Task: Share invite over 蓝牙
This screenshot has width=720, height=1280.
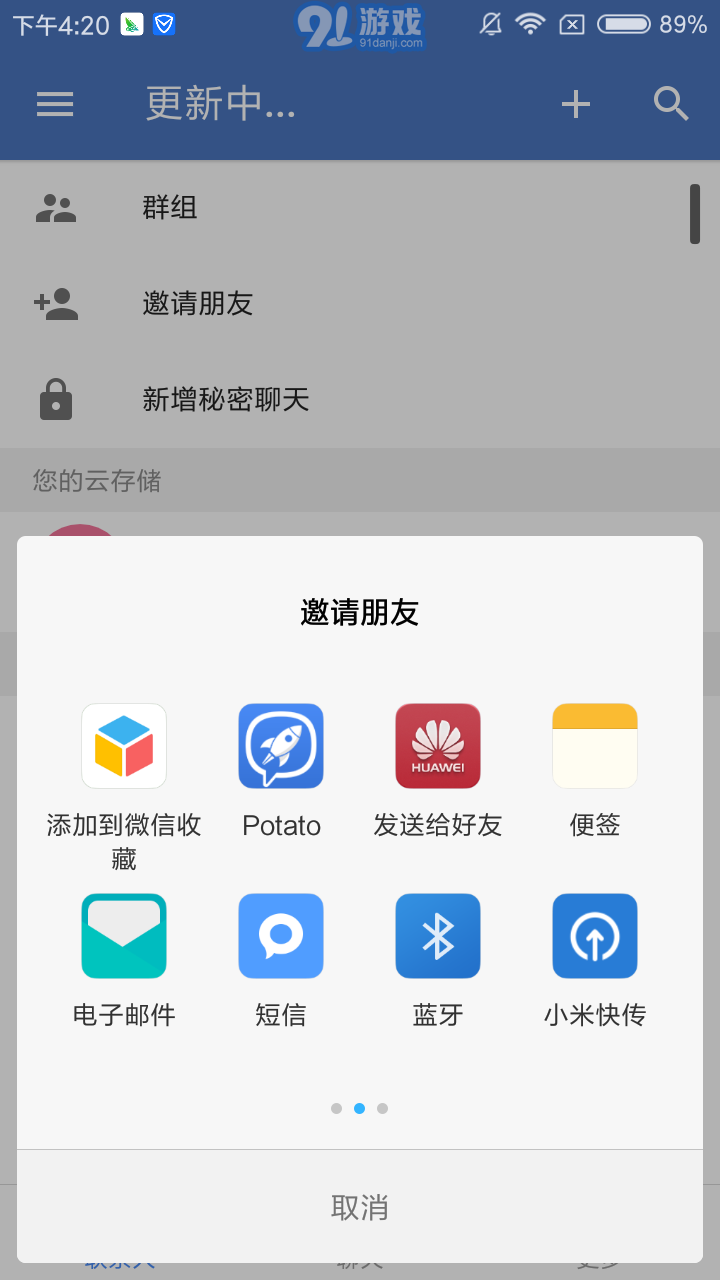Action: 438,936
